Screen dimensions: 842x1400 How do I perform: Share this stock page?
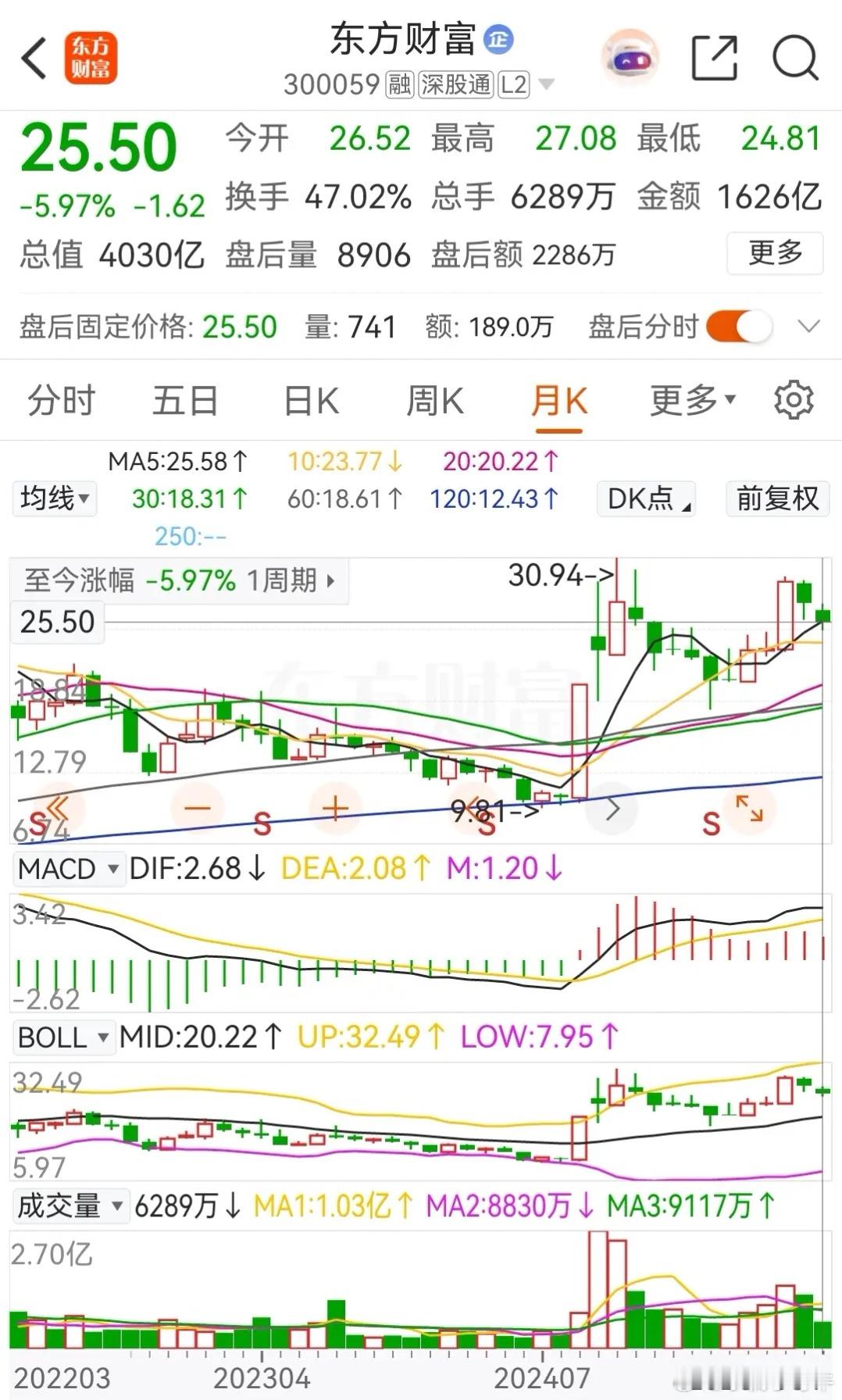coord(714,58)
